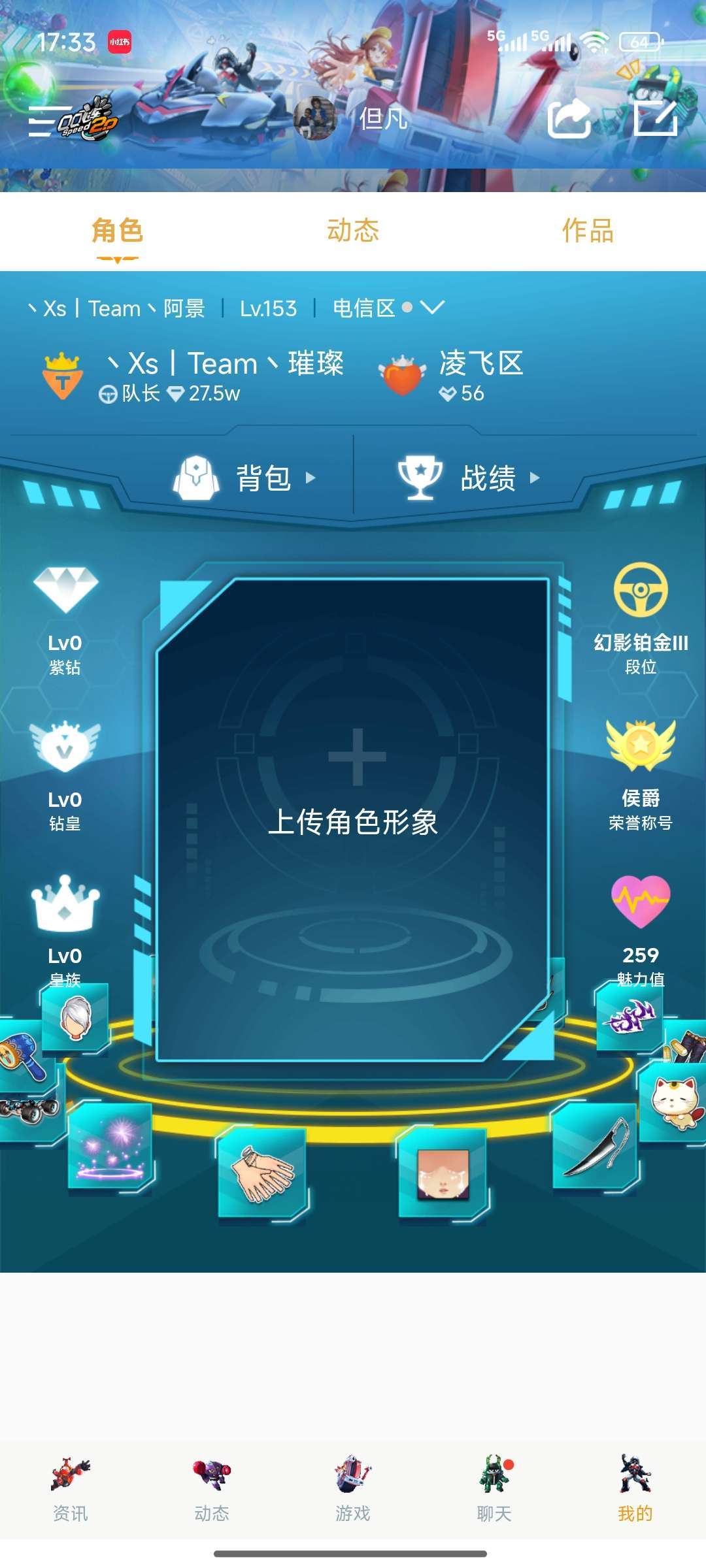Open the 游戏 bottom tab
This screenshot has width=706, height=1568.
click(x=353, y=1490)
